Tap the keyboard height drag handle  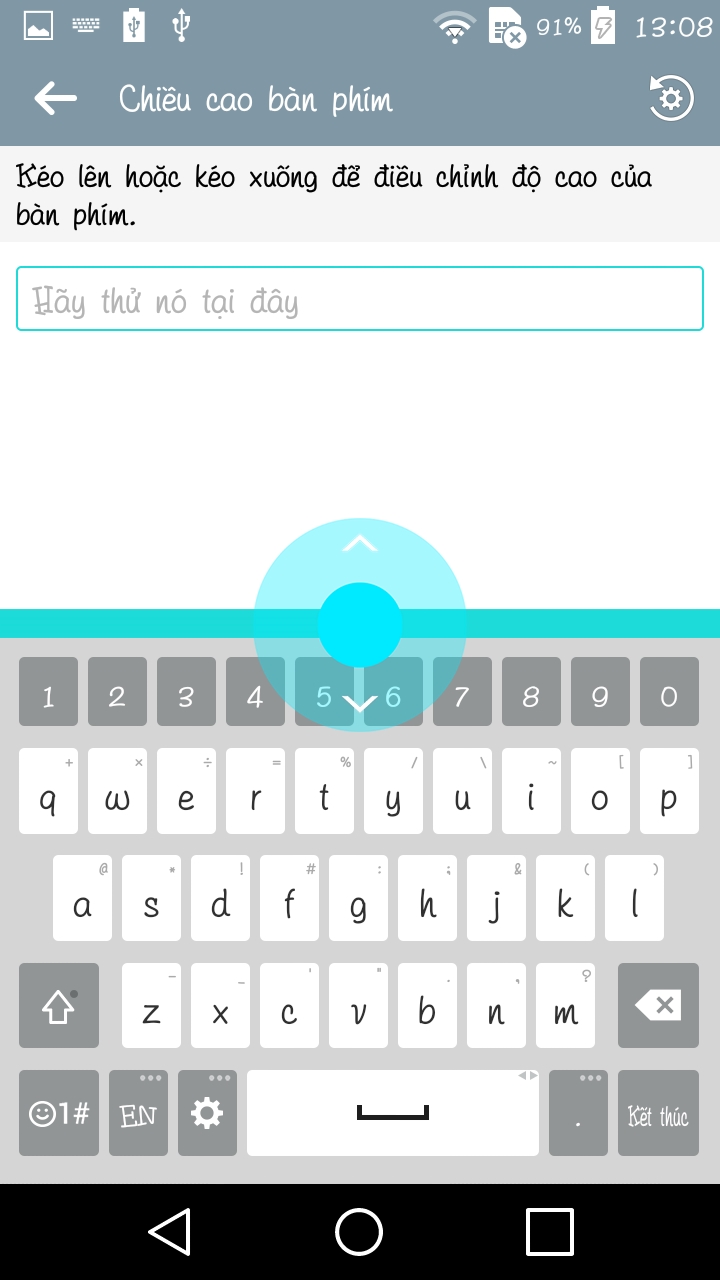click(x=360, y=624)
